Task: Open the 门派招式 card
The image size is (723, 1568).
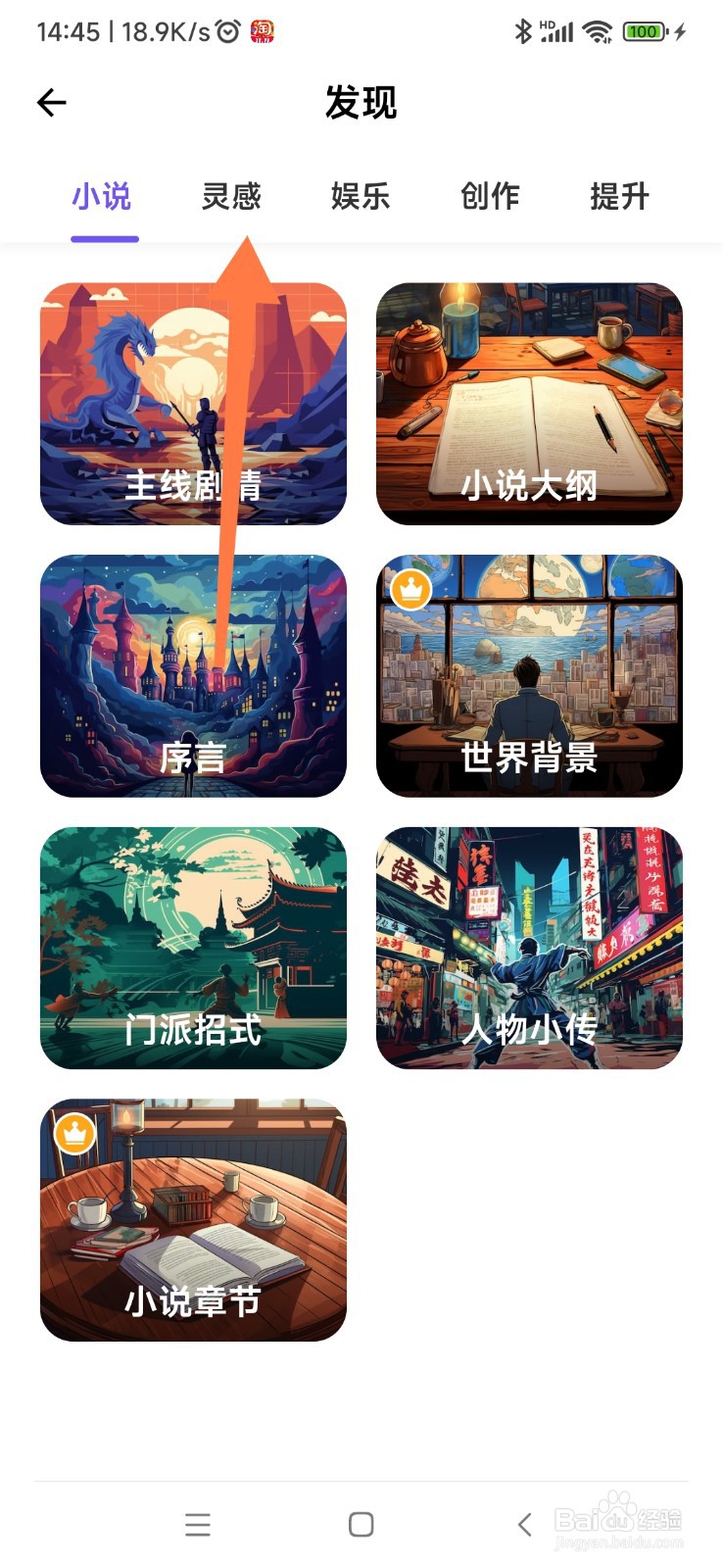Action: [x=193, y=949]
